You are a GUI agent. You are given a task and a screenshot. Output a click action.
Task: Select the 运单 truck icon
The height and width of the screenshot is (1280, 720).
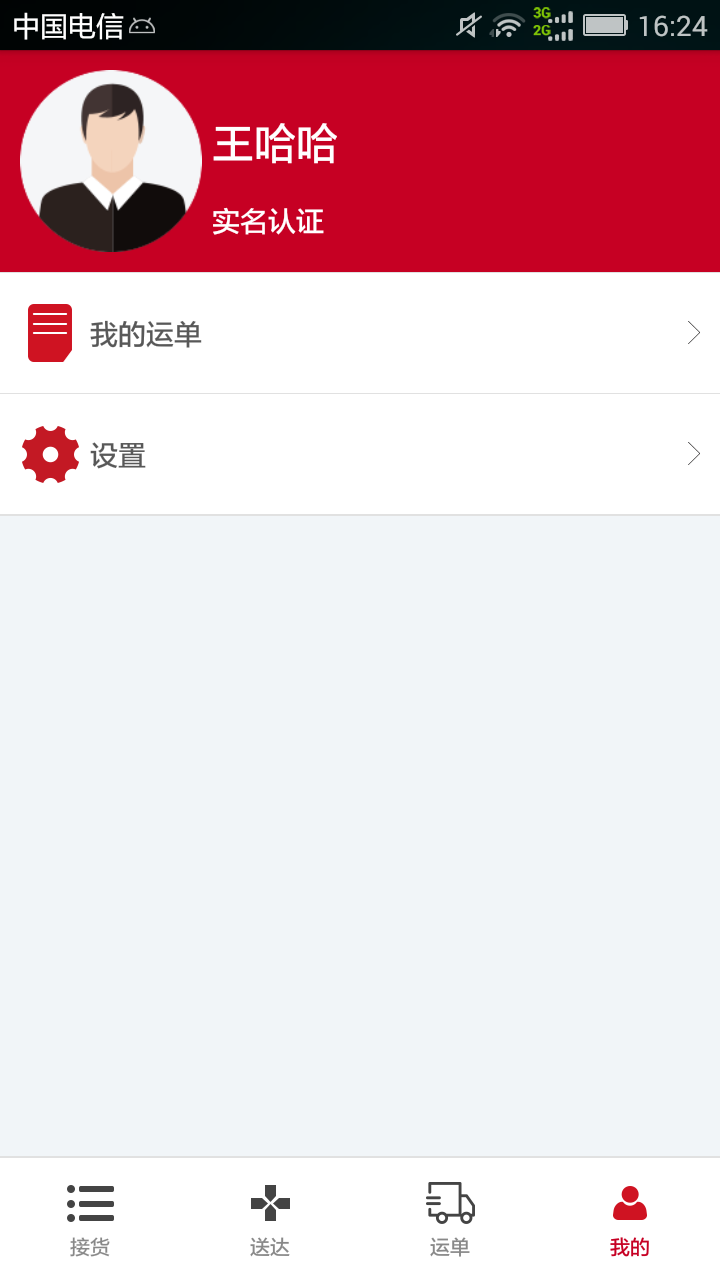click(x=449, y=1204)
